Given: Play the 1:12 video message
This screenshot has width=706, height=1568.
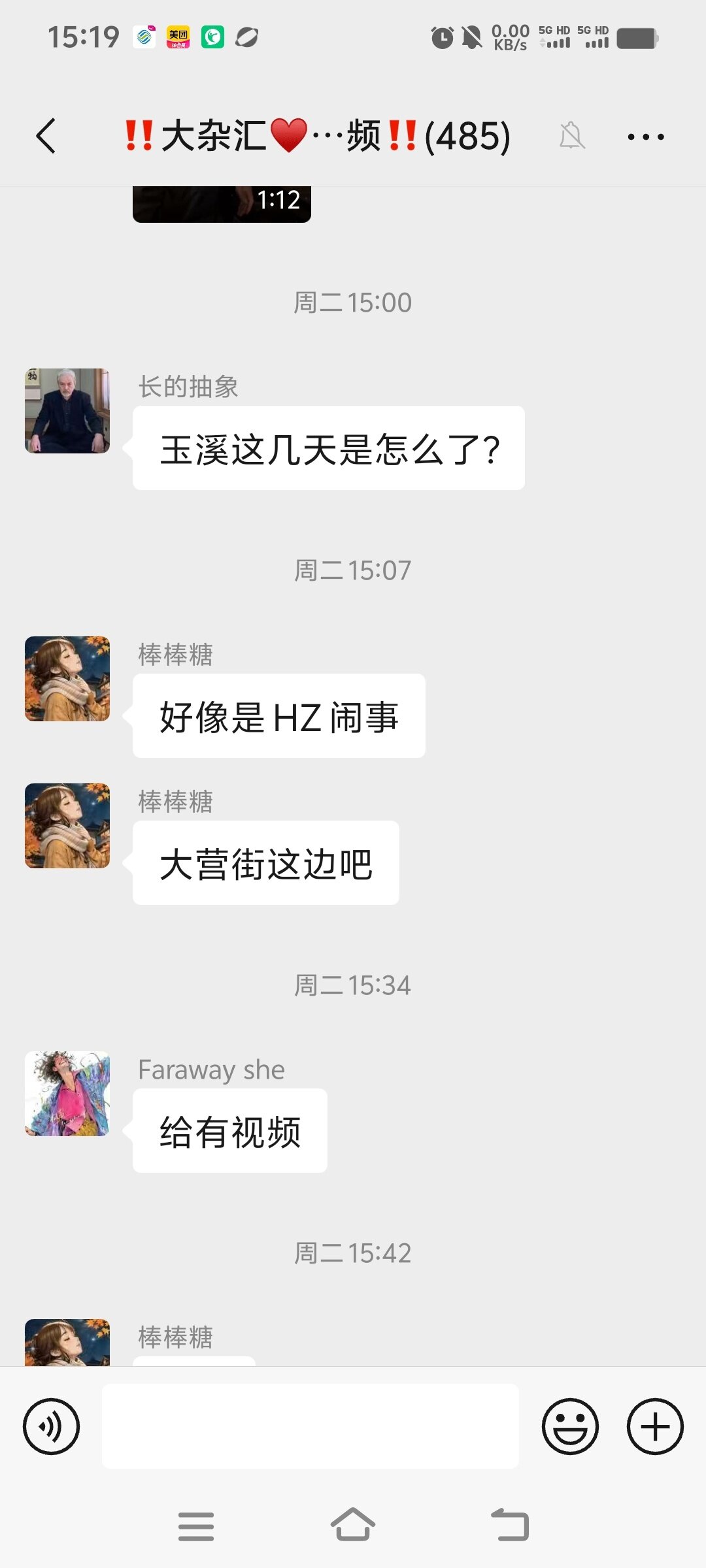Looking at the screenshot, I should click(222, 204).
